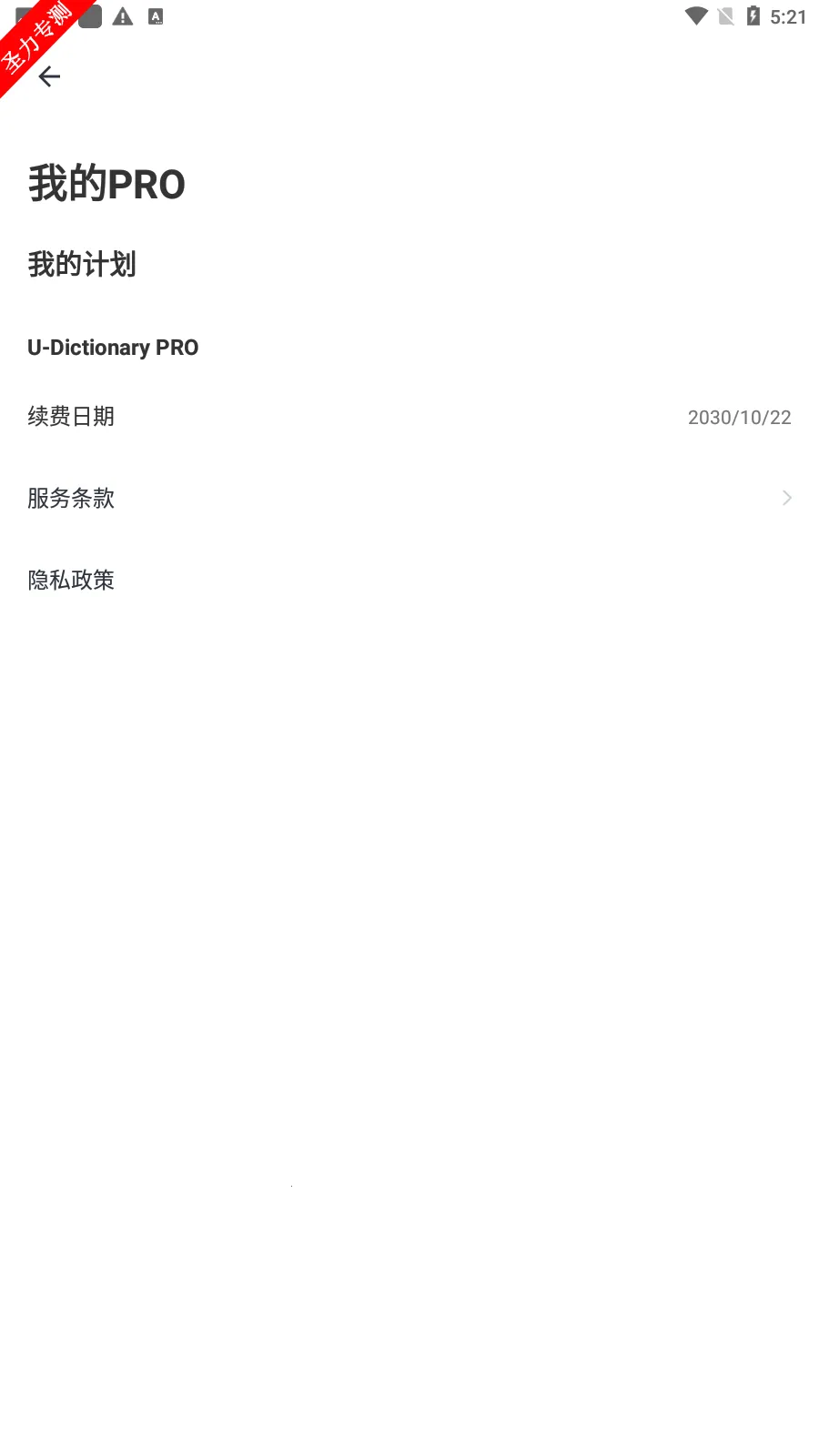This screenshot has height=1456, width=819.
Task: Tap the 'A' notification icon
Action: (x=155, y=15)
